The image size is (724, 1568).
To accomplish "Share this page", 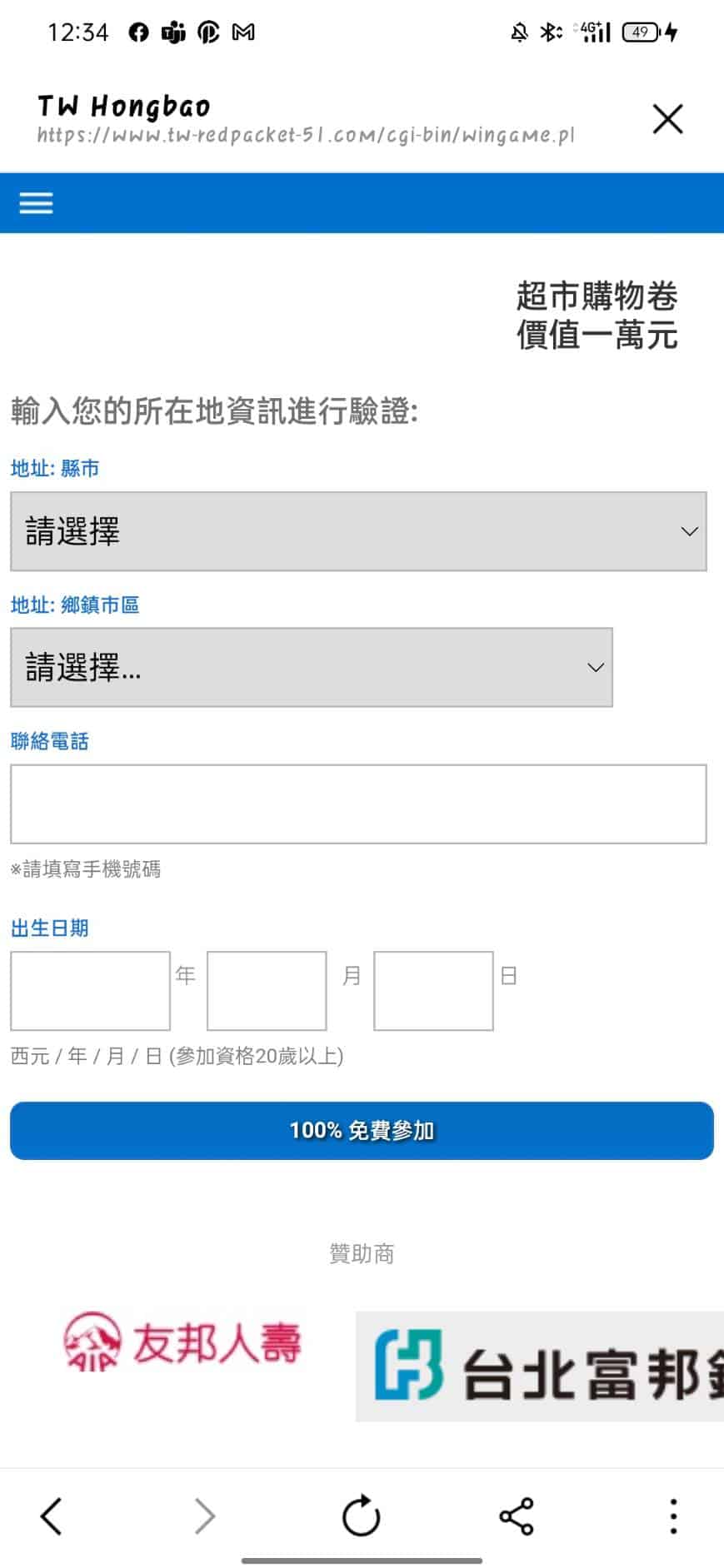I will click(x=516, y=1516).
